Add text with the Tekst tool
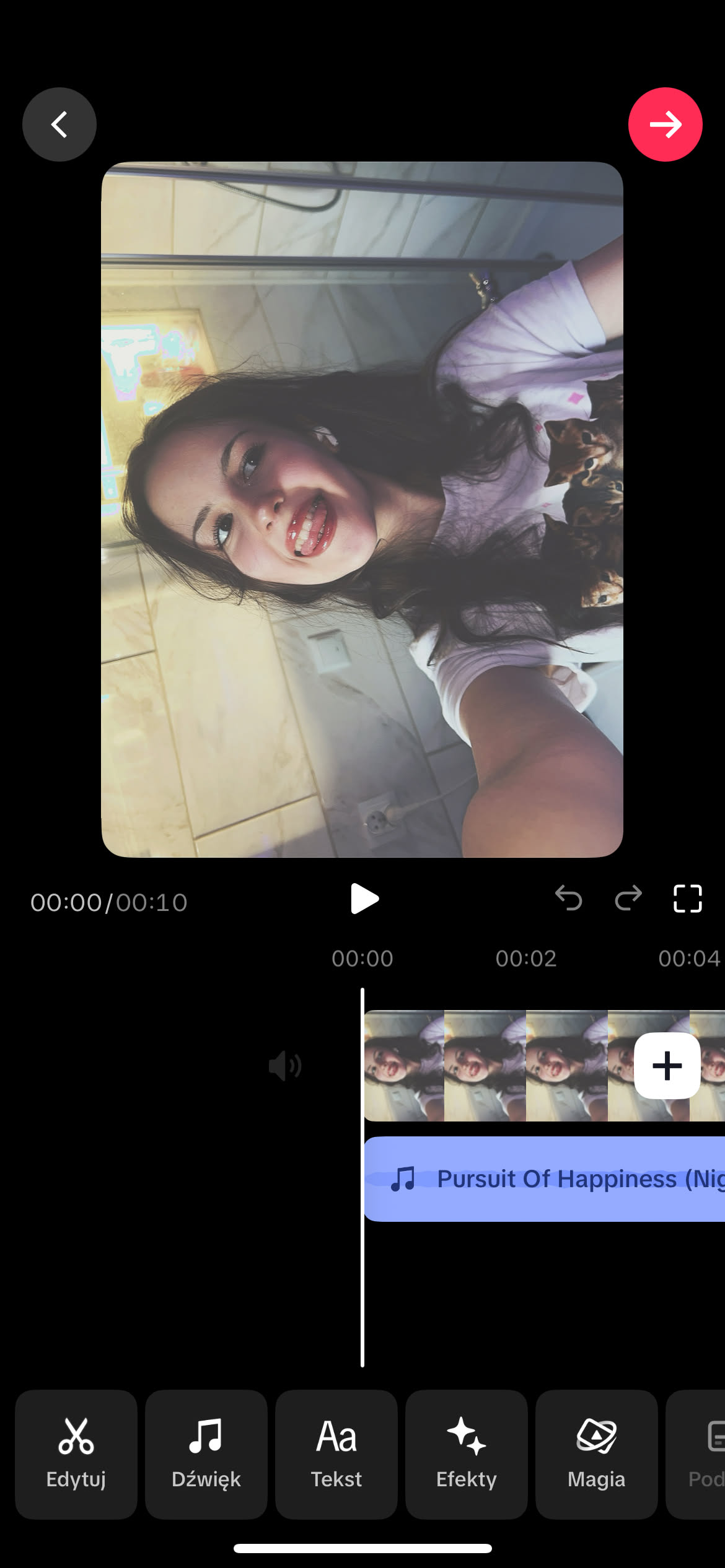The height and width of the screenshot is (1568, 725). pyautogui.click(x=336, y=1454)
